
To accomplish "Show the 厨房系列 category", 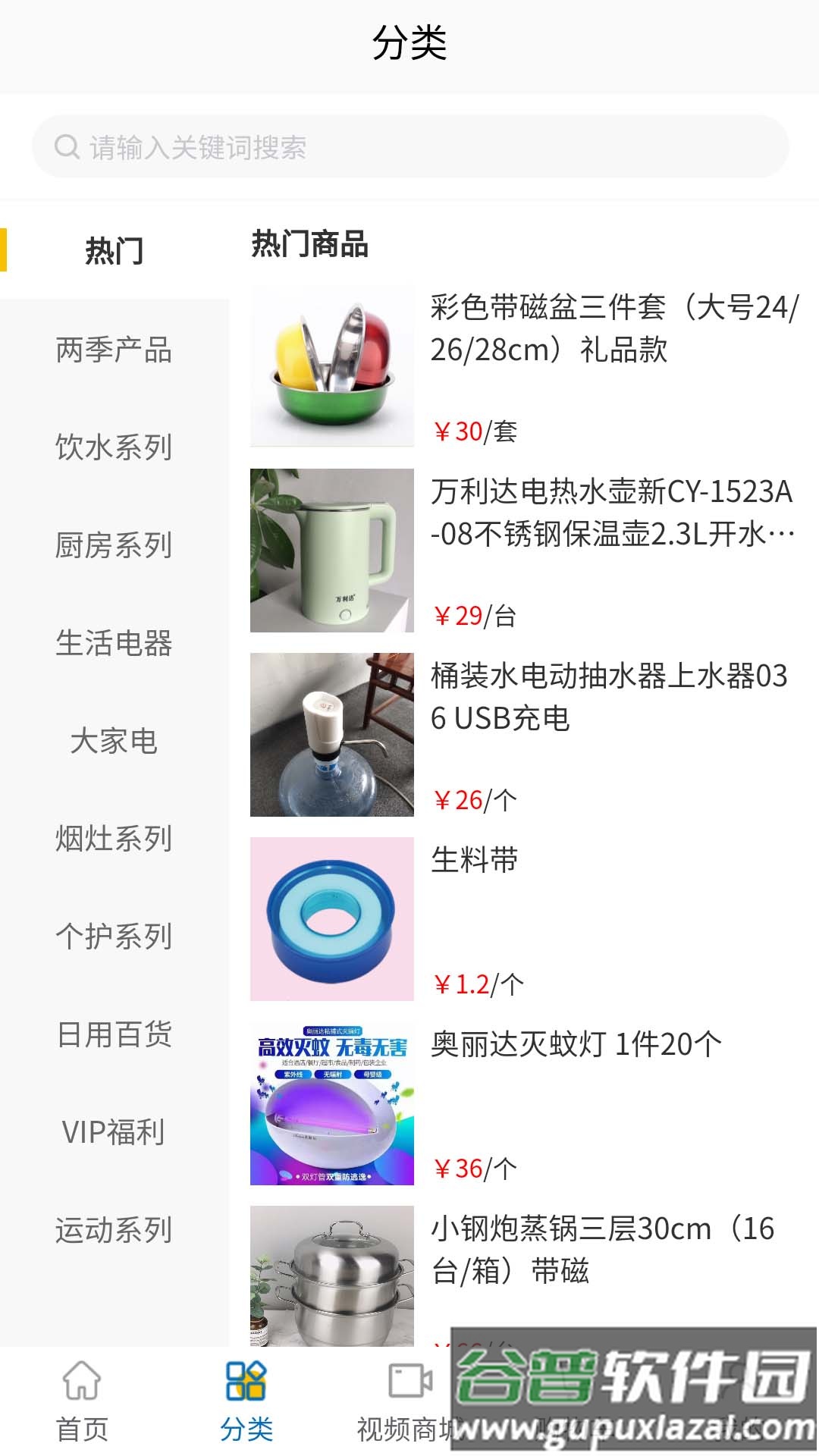I will point(114,545).
